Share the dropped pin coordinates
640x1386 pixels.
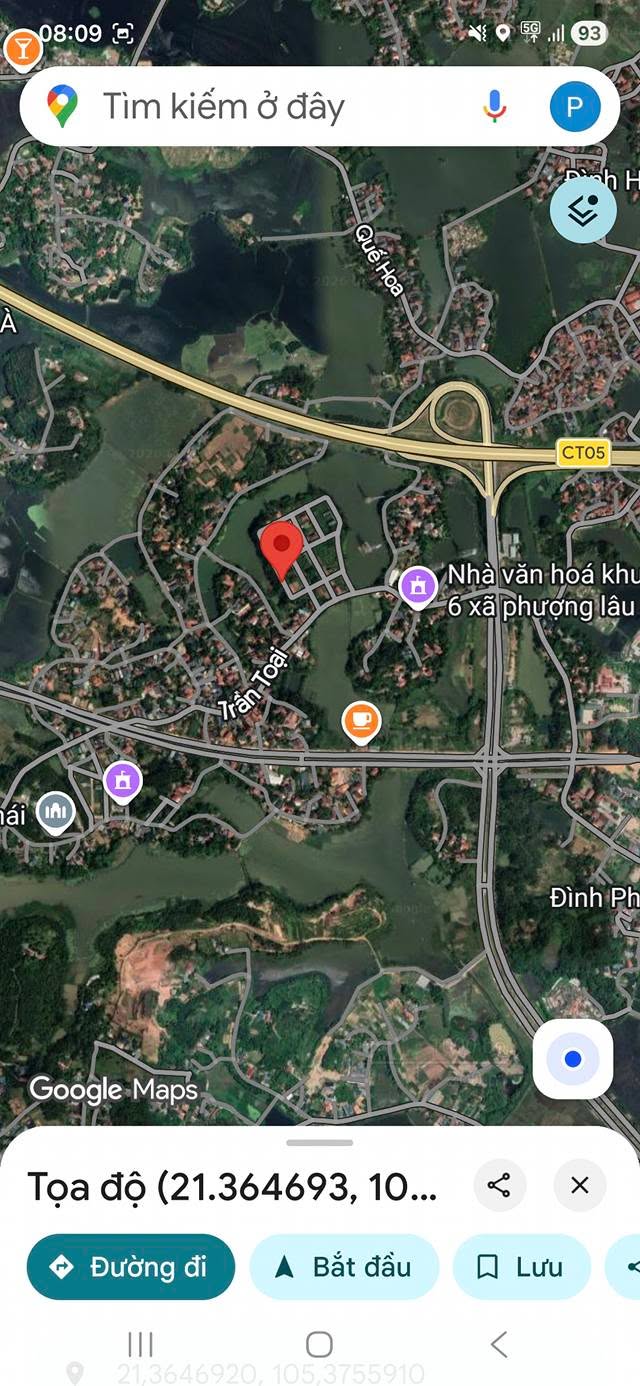tap(499, 1186)
